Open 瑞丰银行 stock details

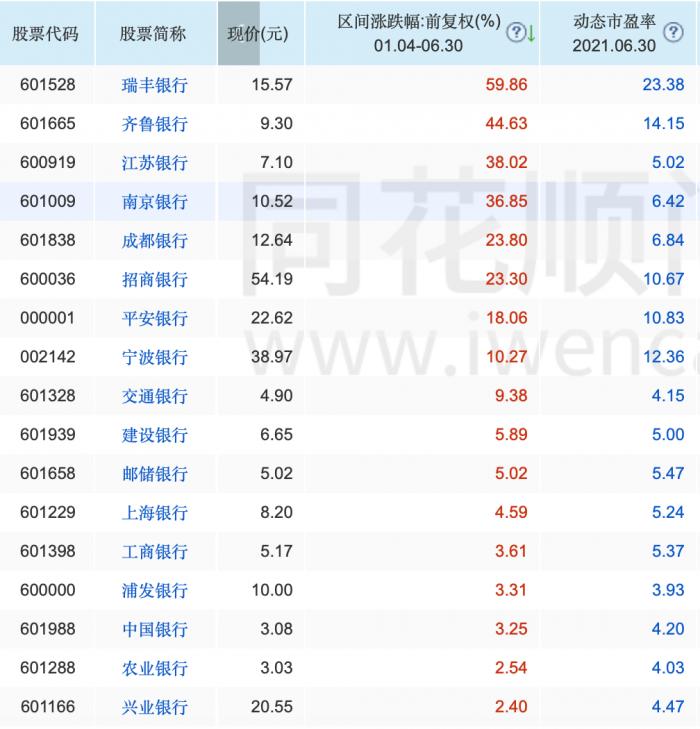pyautogui.click(x=153, y=85)
